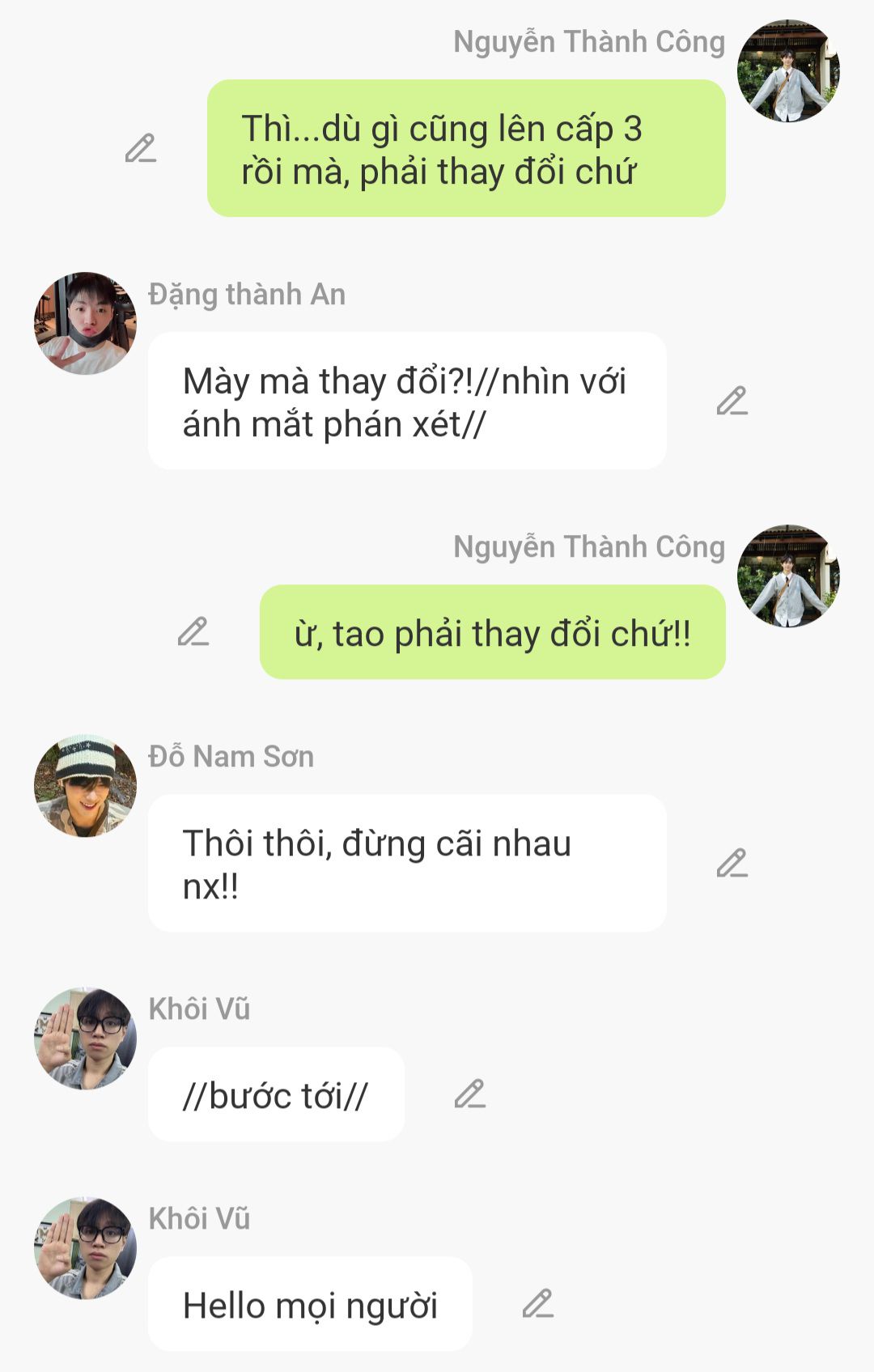Edit Đỗ Nam Sơn's "Thôi thôi" message
The height and width of the screenshot is (1372, 874).
coord(732,863)
